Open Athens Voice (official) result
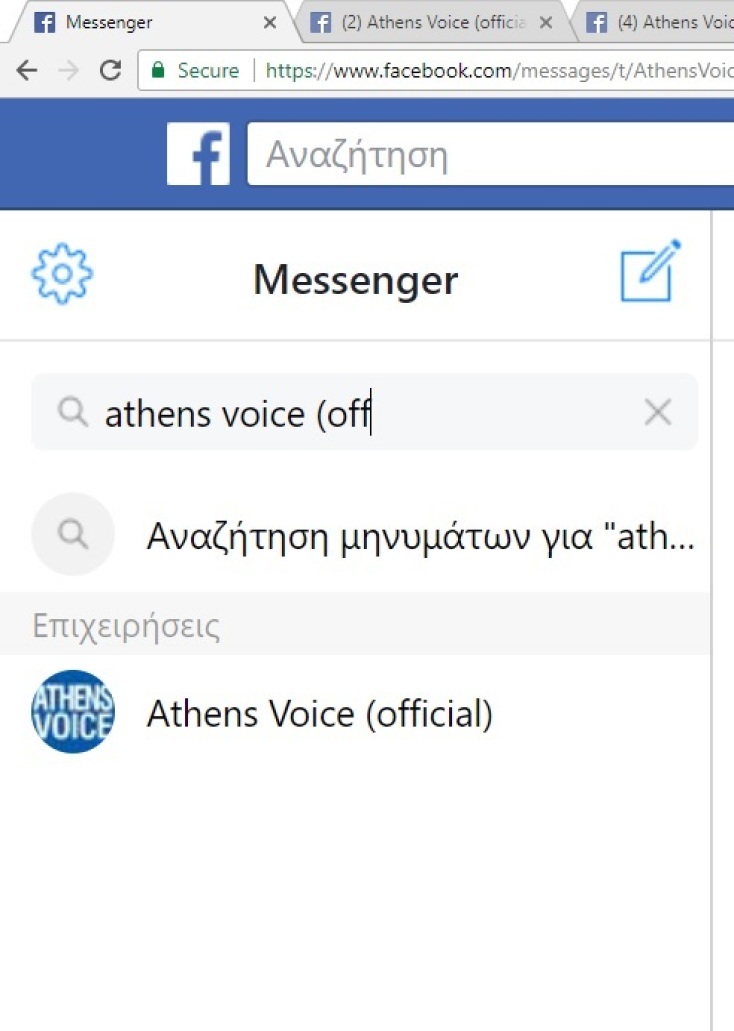Viewport: 734px width, 1031px height. (320, 713)
